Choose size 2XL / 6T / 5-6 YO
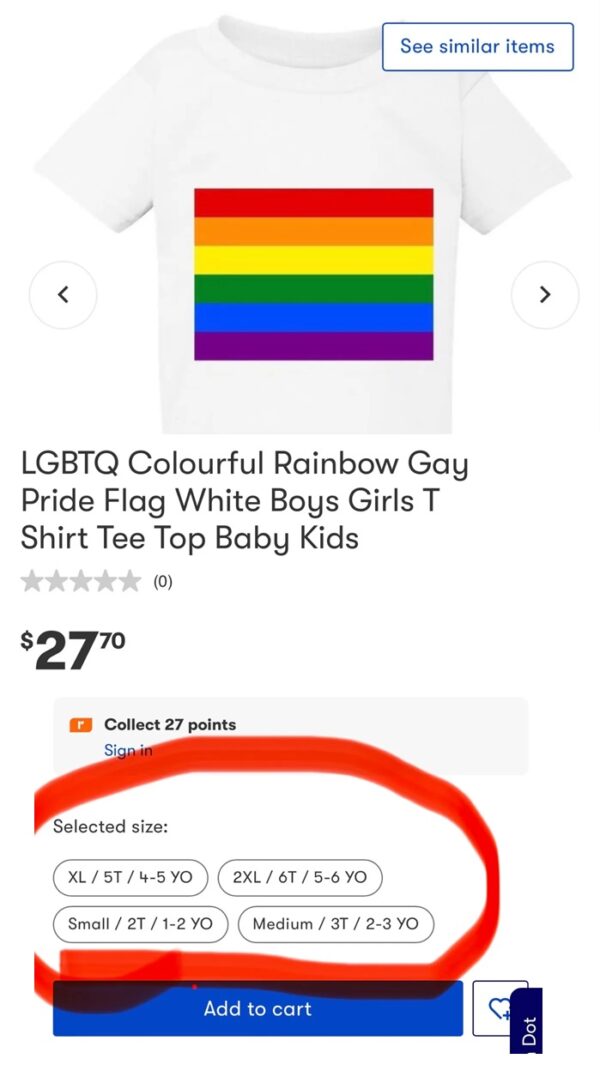Viewport: 600px width, 1065px height. click(x=299, y=877)
